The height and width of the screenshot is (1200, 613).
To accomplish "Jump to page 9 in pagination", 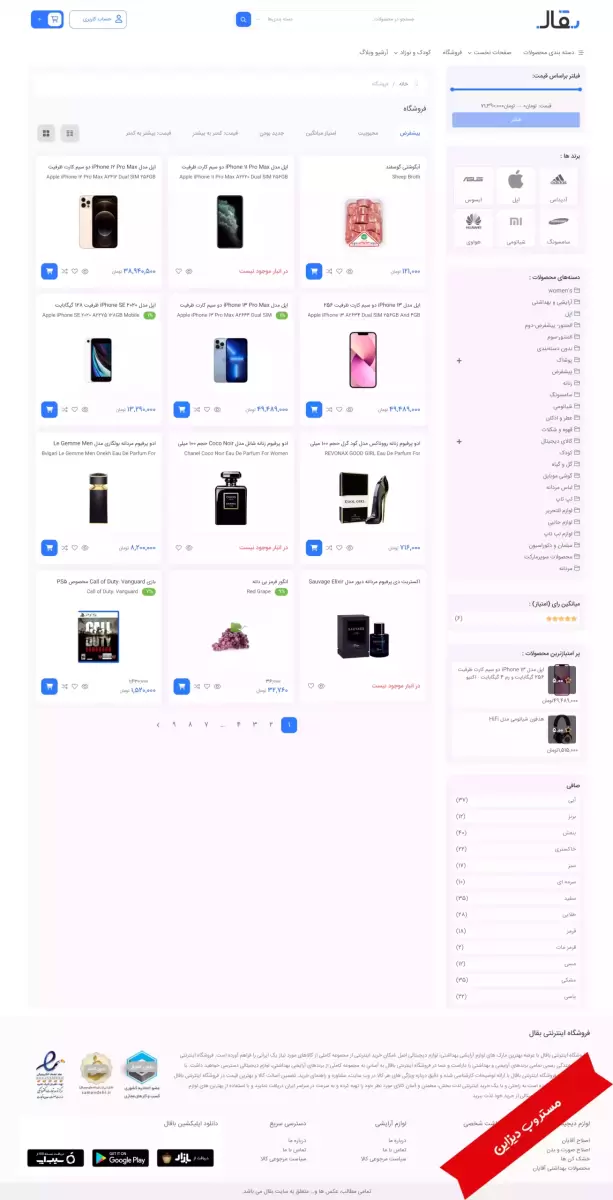I will coord(174,724).
